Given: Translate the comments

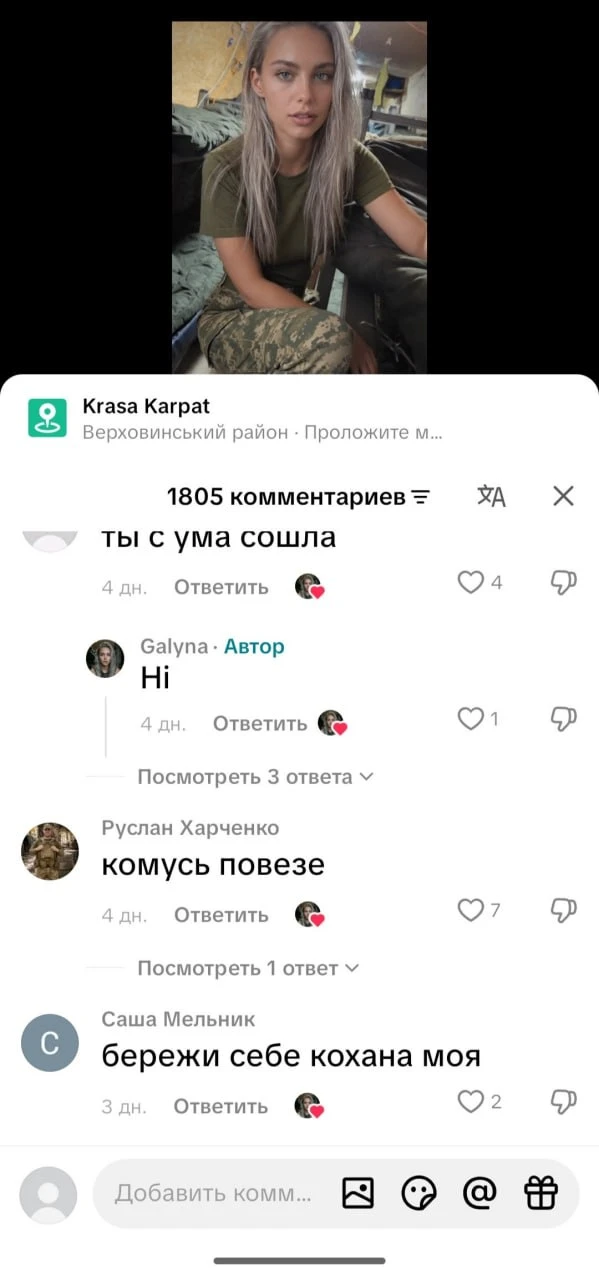Looking at the screenshot, I should (491, 496).
